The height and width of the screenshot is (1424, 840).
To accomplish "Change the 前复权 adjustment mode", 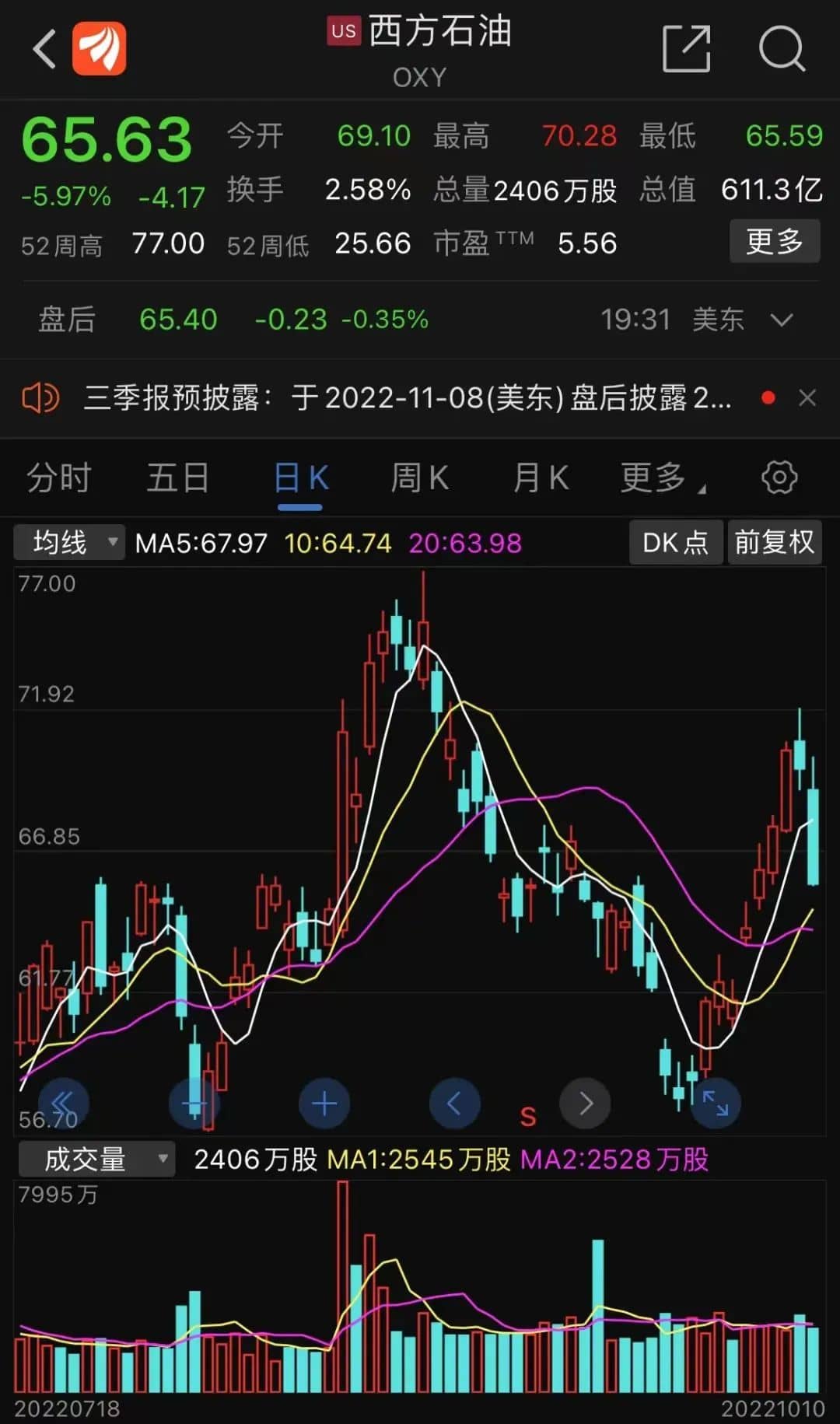I will coord(774,542).
